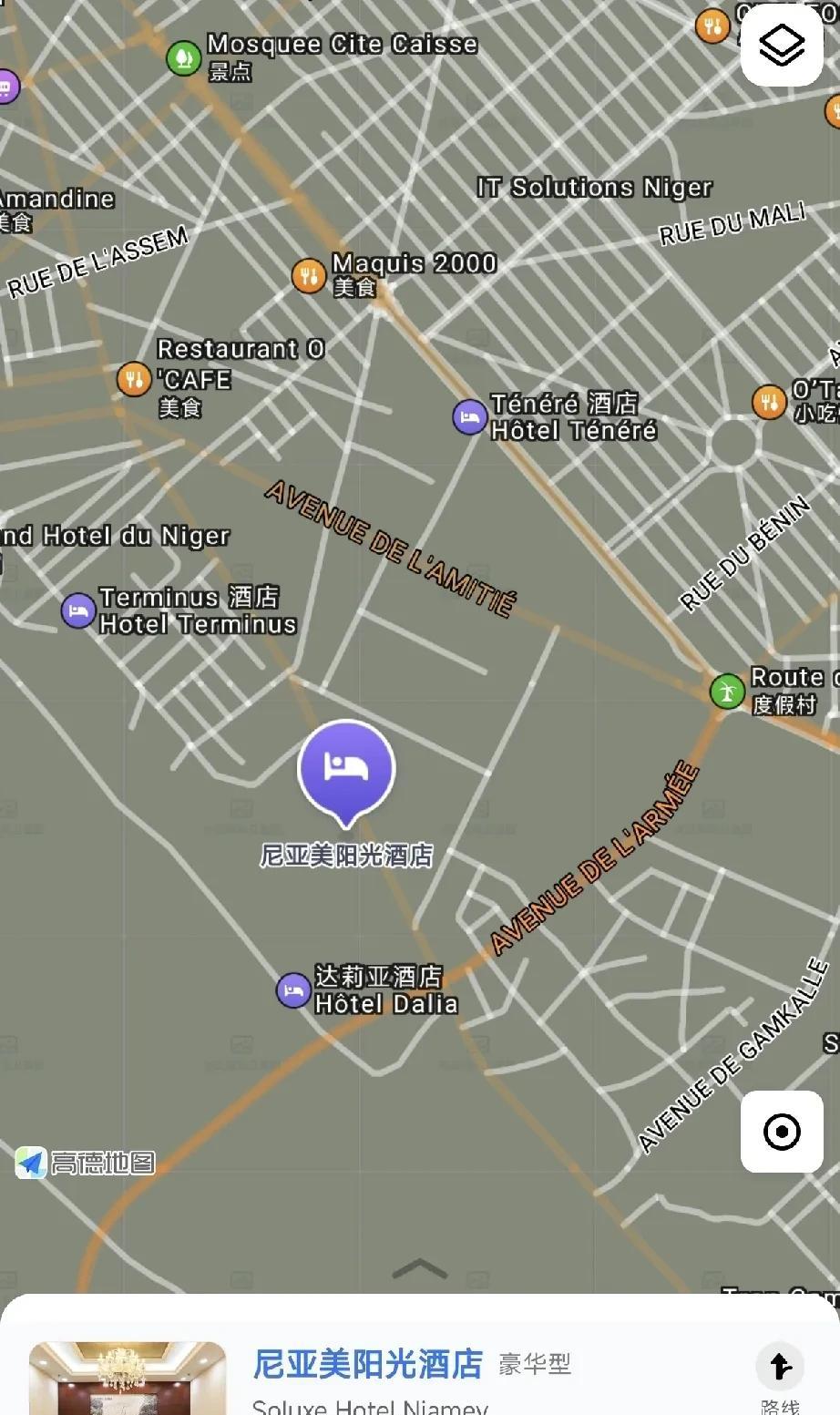Select the Hotel Terminus map marker

click(78, 610)
